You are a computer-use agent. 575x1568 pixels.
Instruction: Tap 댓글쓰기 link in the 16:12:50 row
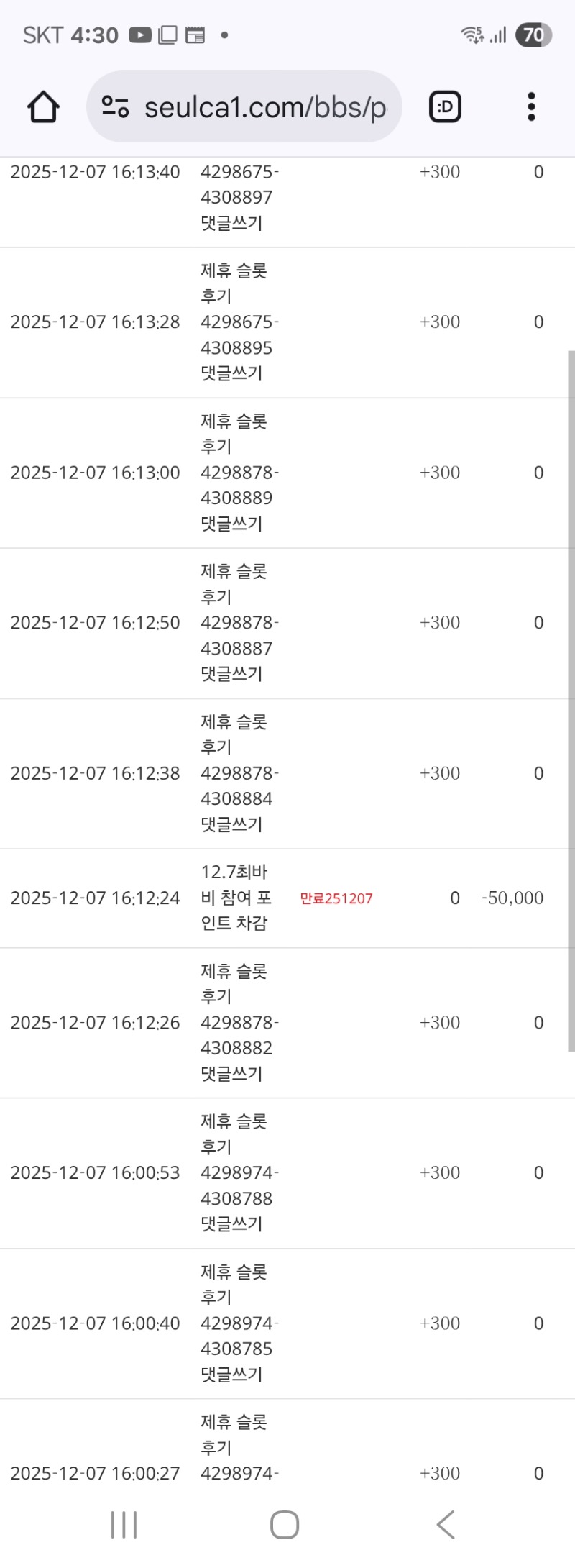coord(233,674)
